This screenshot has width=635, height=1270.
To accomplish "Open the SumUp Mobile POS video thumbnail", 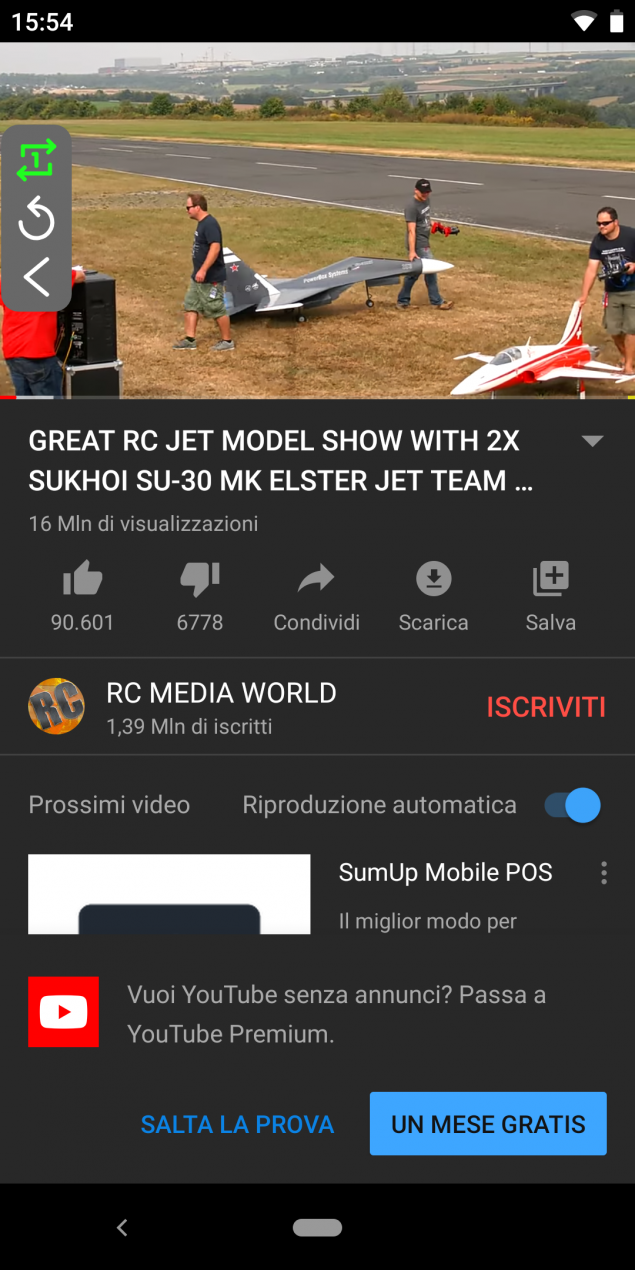I will 169,894.
